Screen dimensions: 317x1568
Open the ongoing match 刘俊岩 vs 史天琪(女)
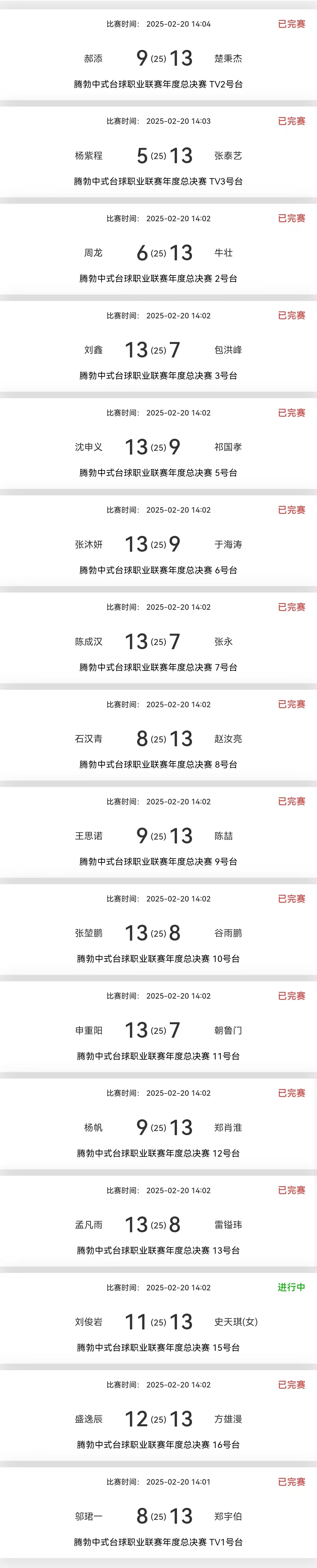(158, 1322)
